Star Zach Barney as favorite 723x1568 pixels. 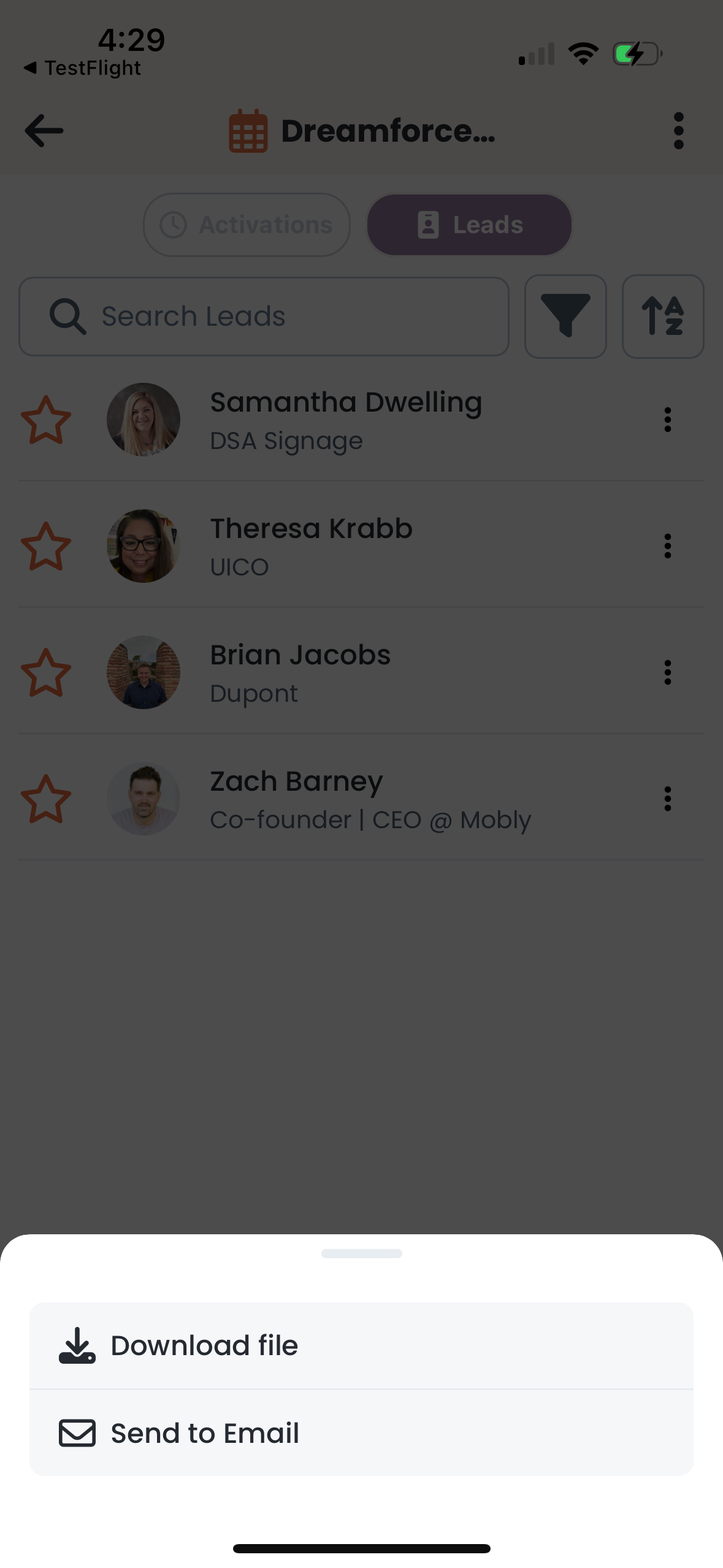click(x=46, y=799)
